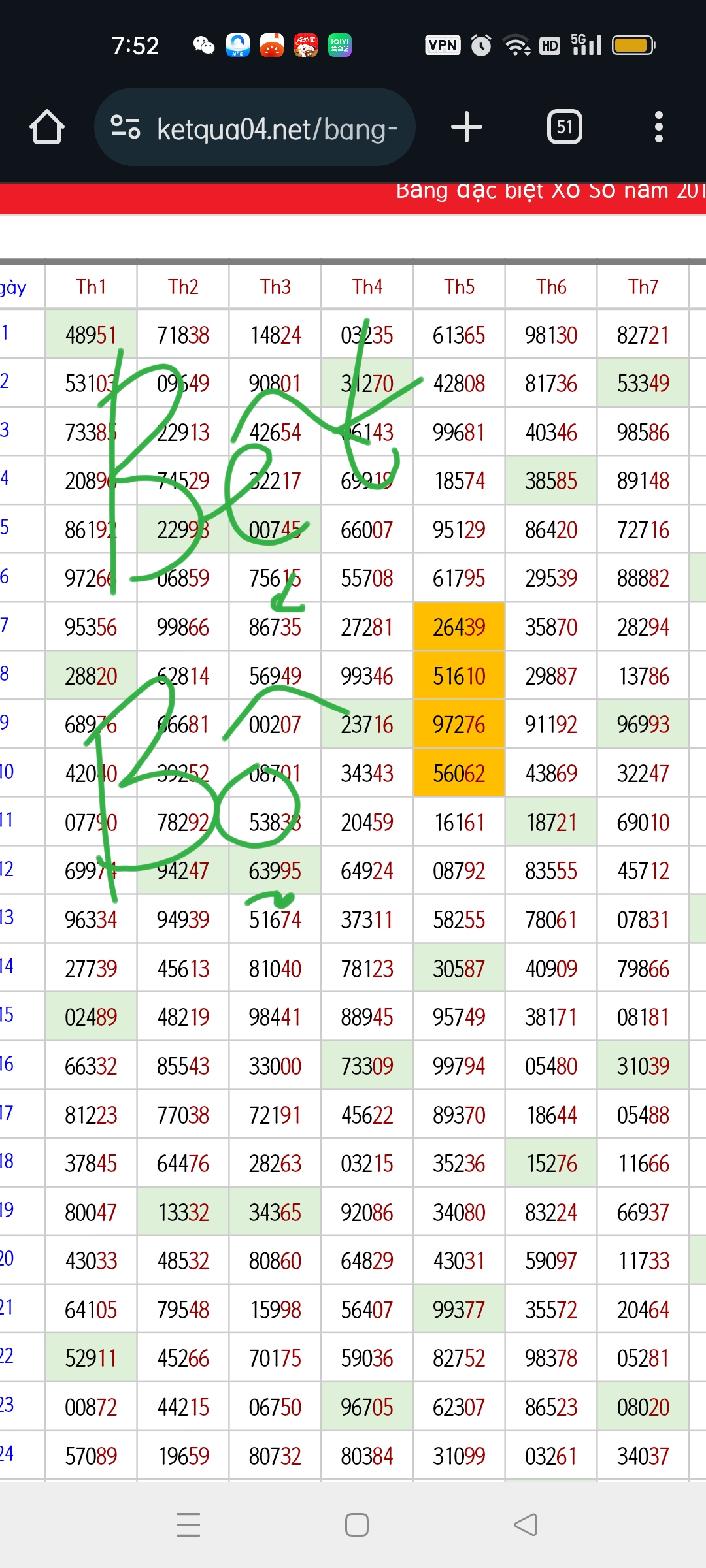Tap the system home button

click(357, 1525)
